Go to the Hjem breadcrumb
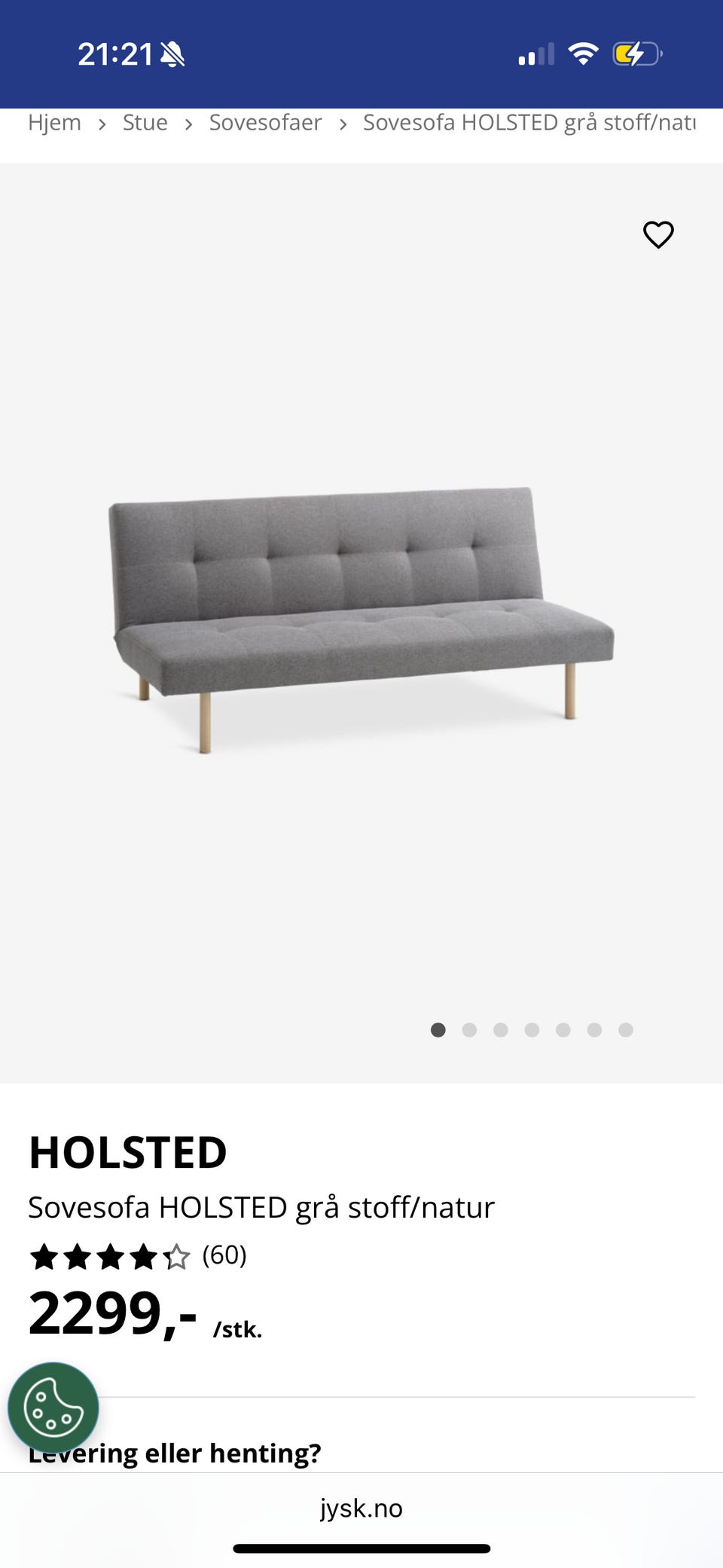The height and width of the screenshot is (1568, 723). pyautogui.click(x=54, y=123)
